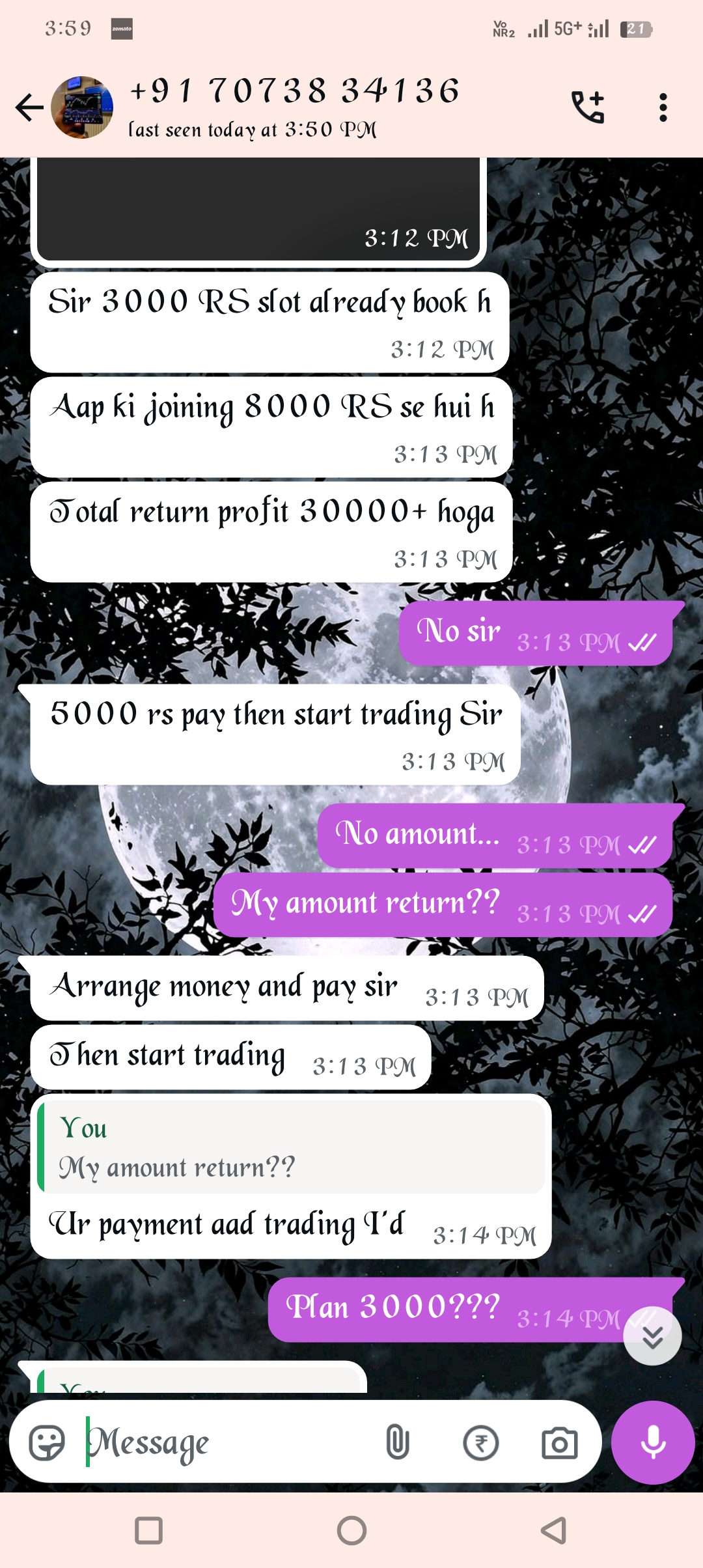The height and width of the screenshot is (1568, 703).
Task: Start a call with this contact
Action: pos(588,107)
